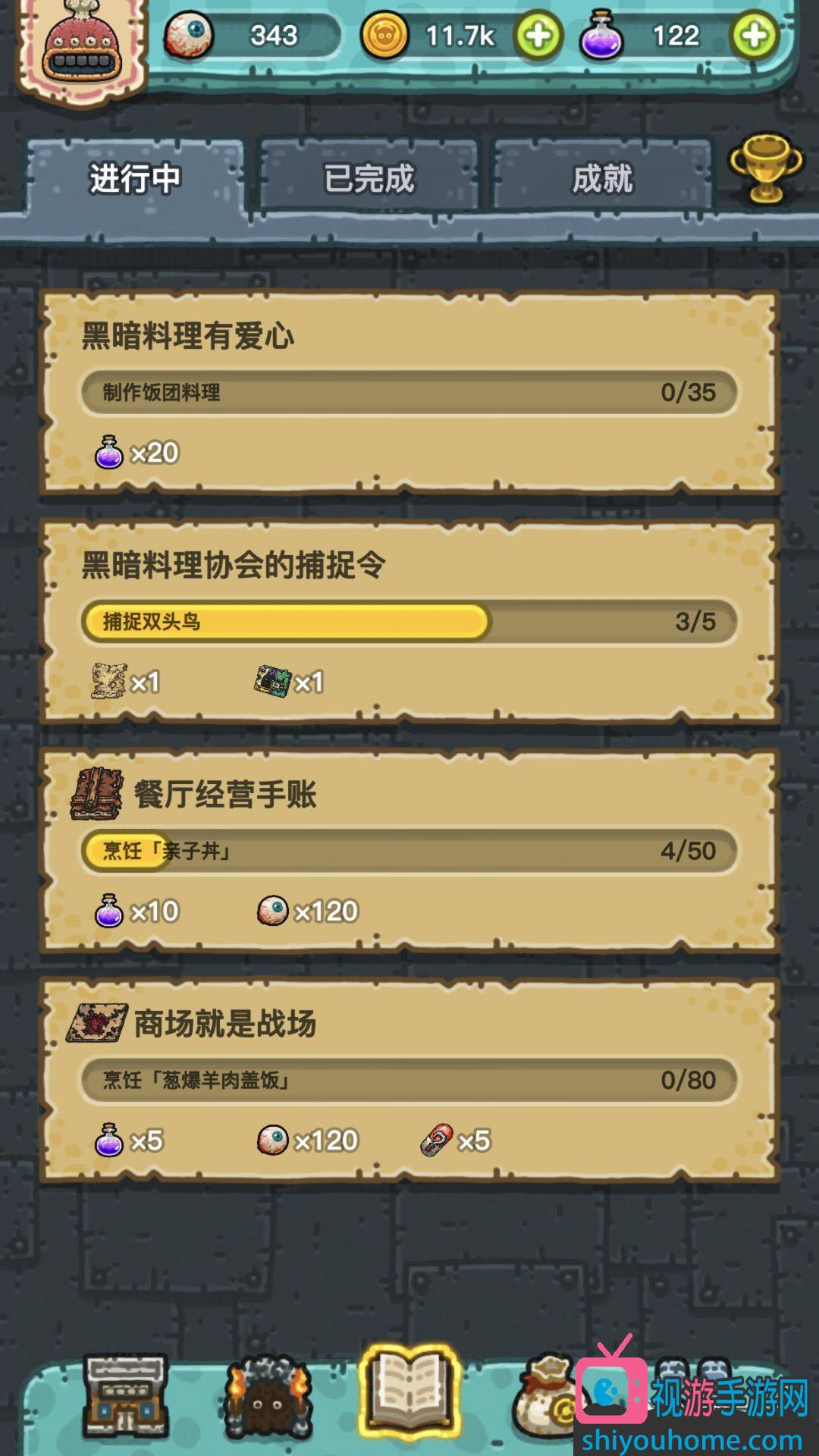Open the 餐厅经营手账 quest card

(x=409, y=851)
